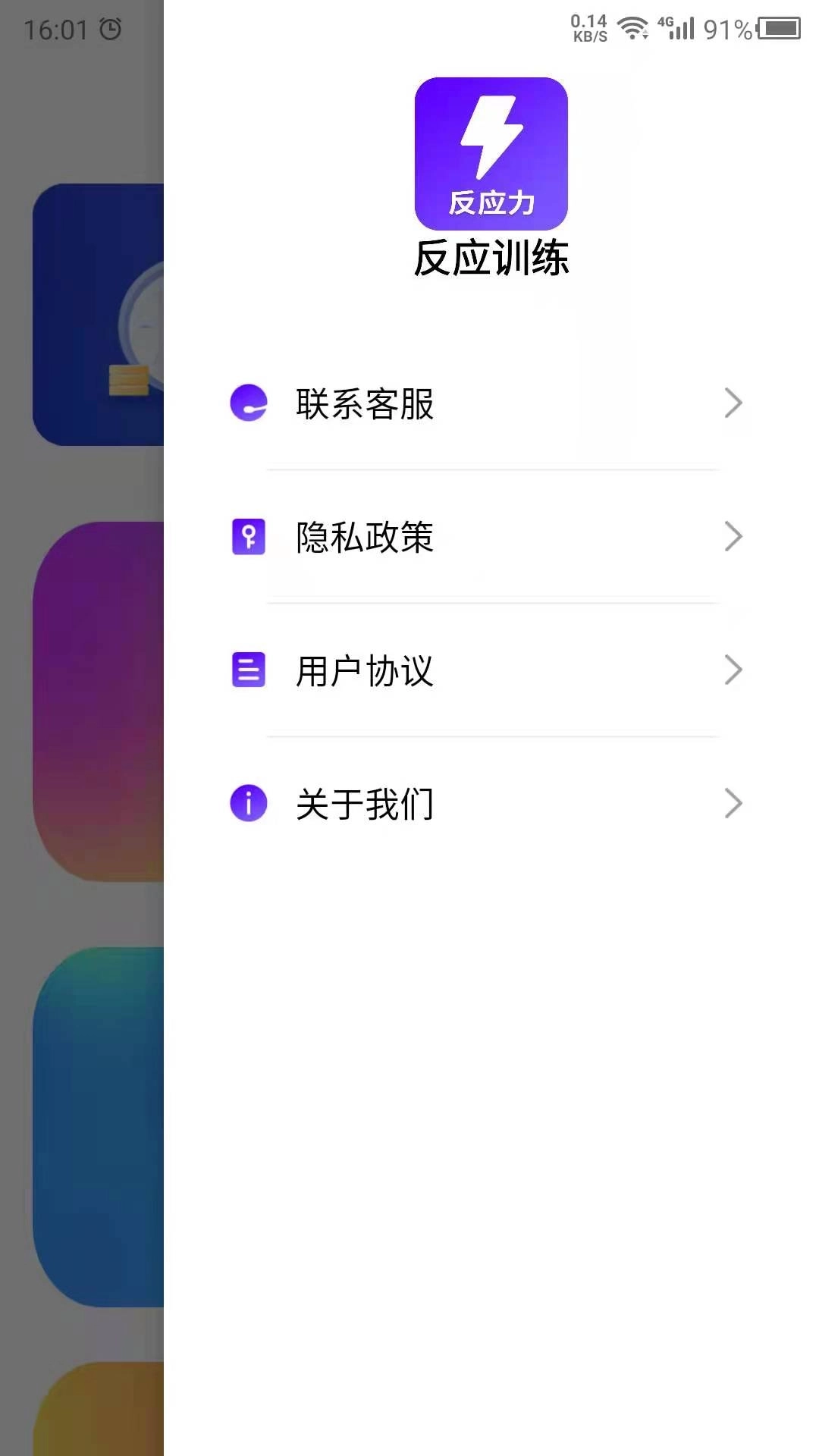
Task: Click the privacy policy key icon
Action: [x=248, y=537]
